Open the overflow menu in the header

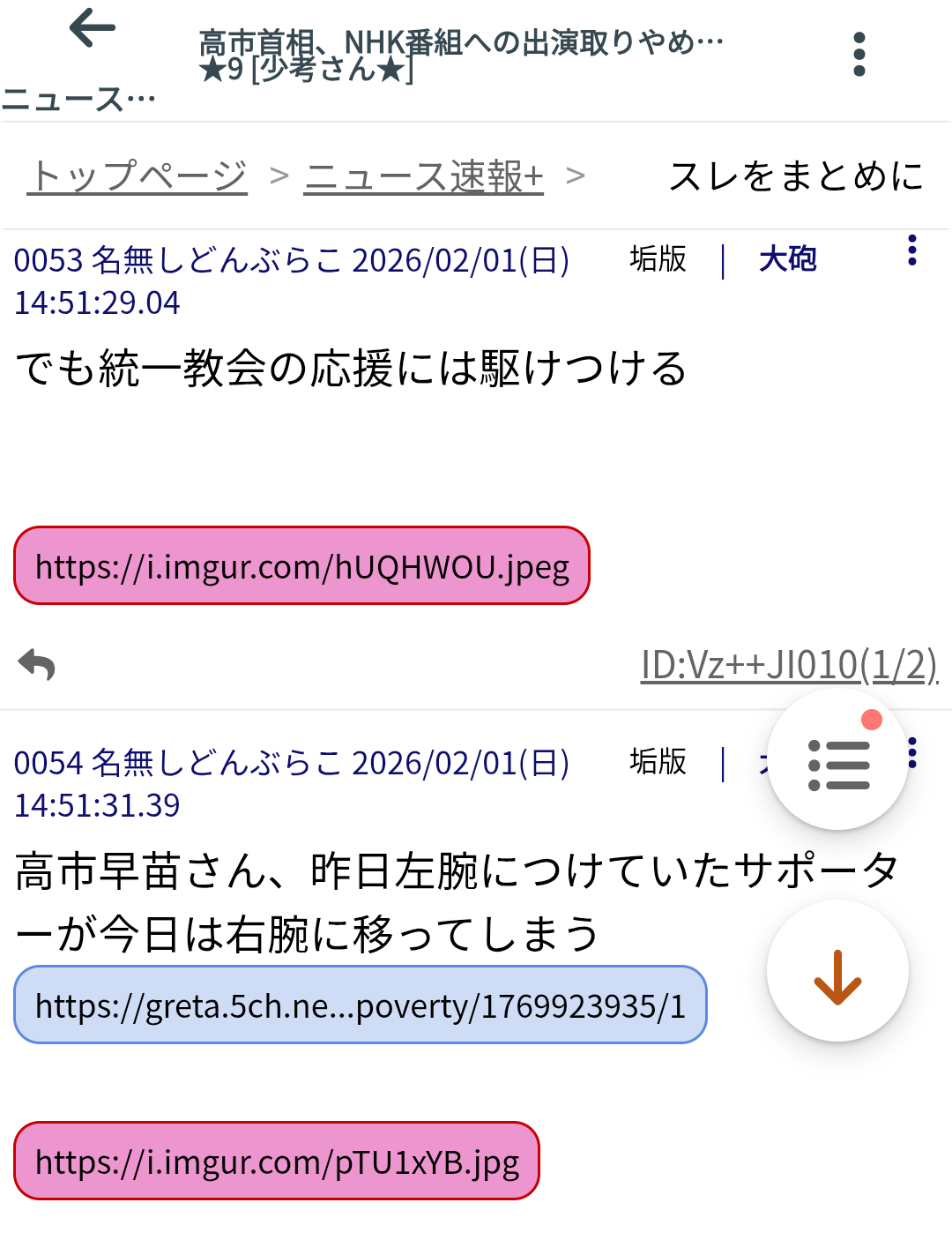click(x=859, y=55)
